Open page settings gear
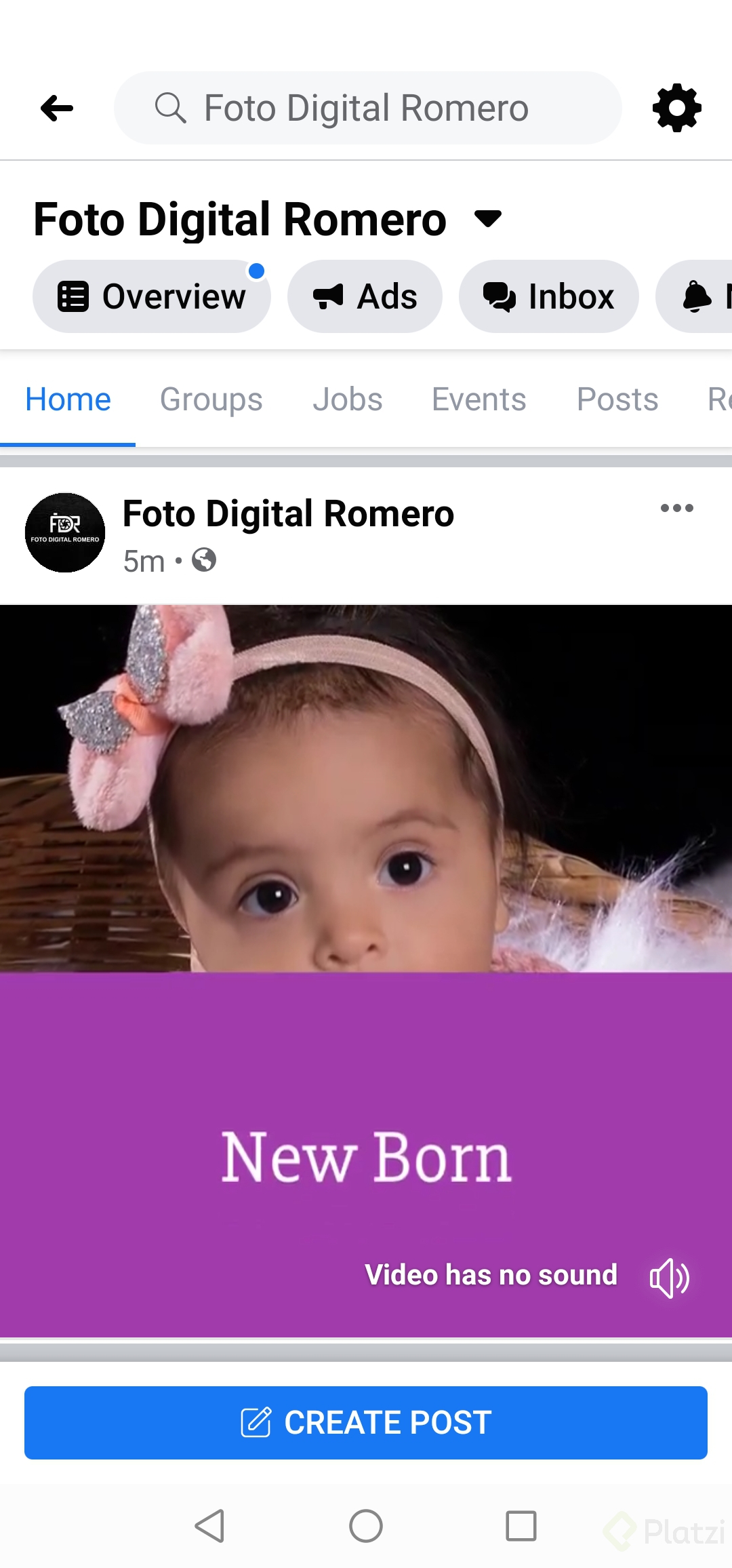Image resolution: width=732 pixels, height=1568 pixels. pos(676,108)
